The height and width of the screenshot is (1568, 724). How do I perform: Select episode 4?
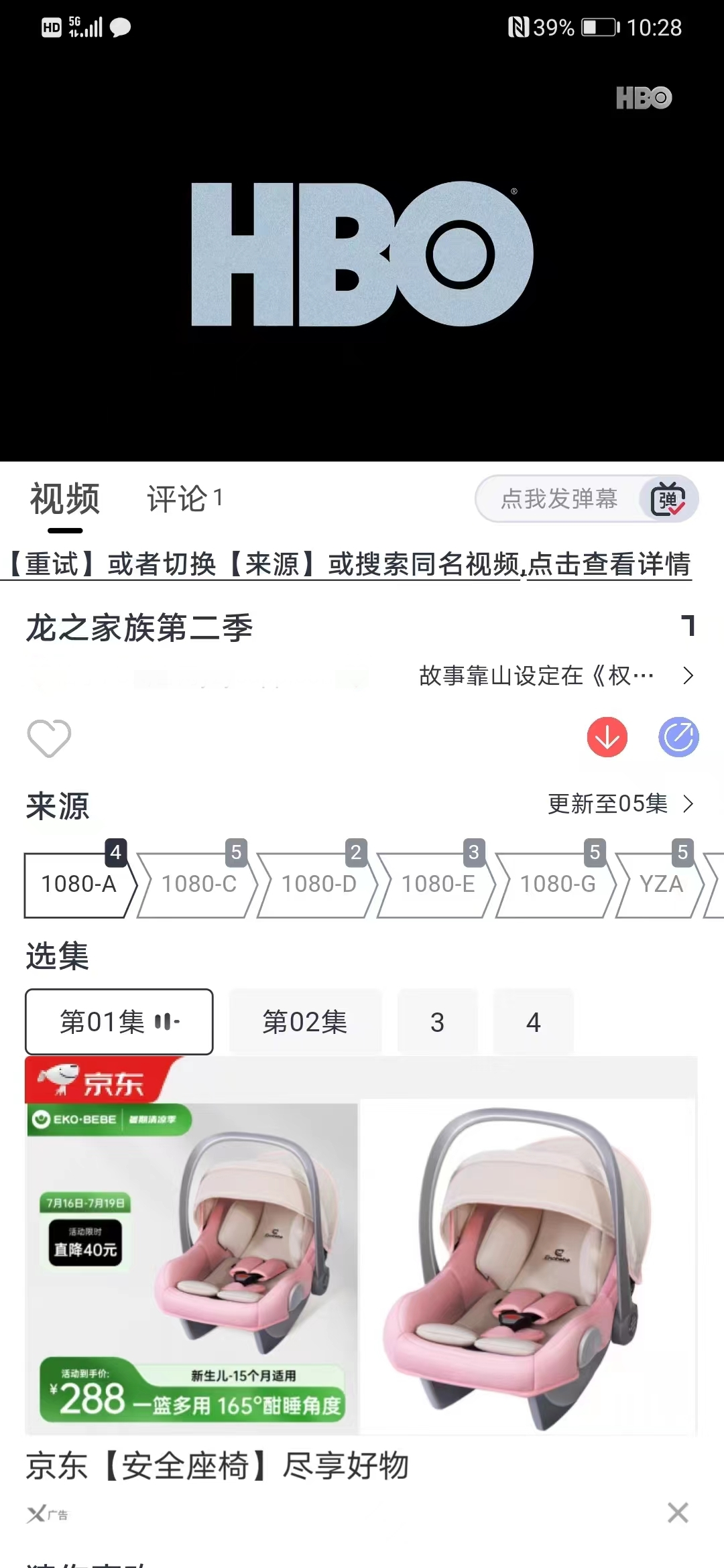point(533,1023)
